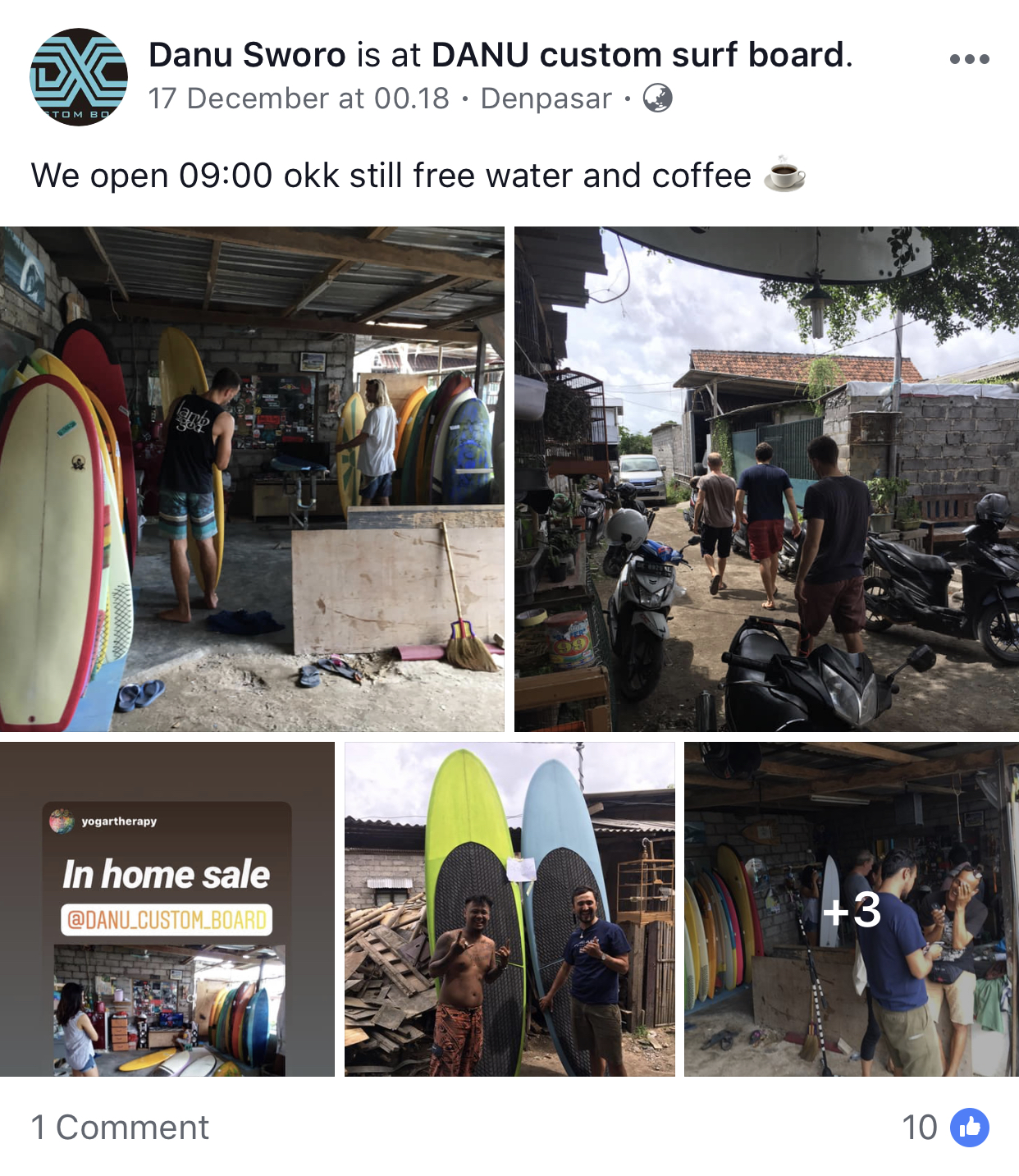View the +3 more photos tile
Screen dimensions: 1019x1176
tap(851, 909)
